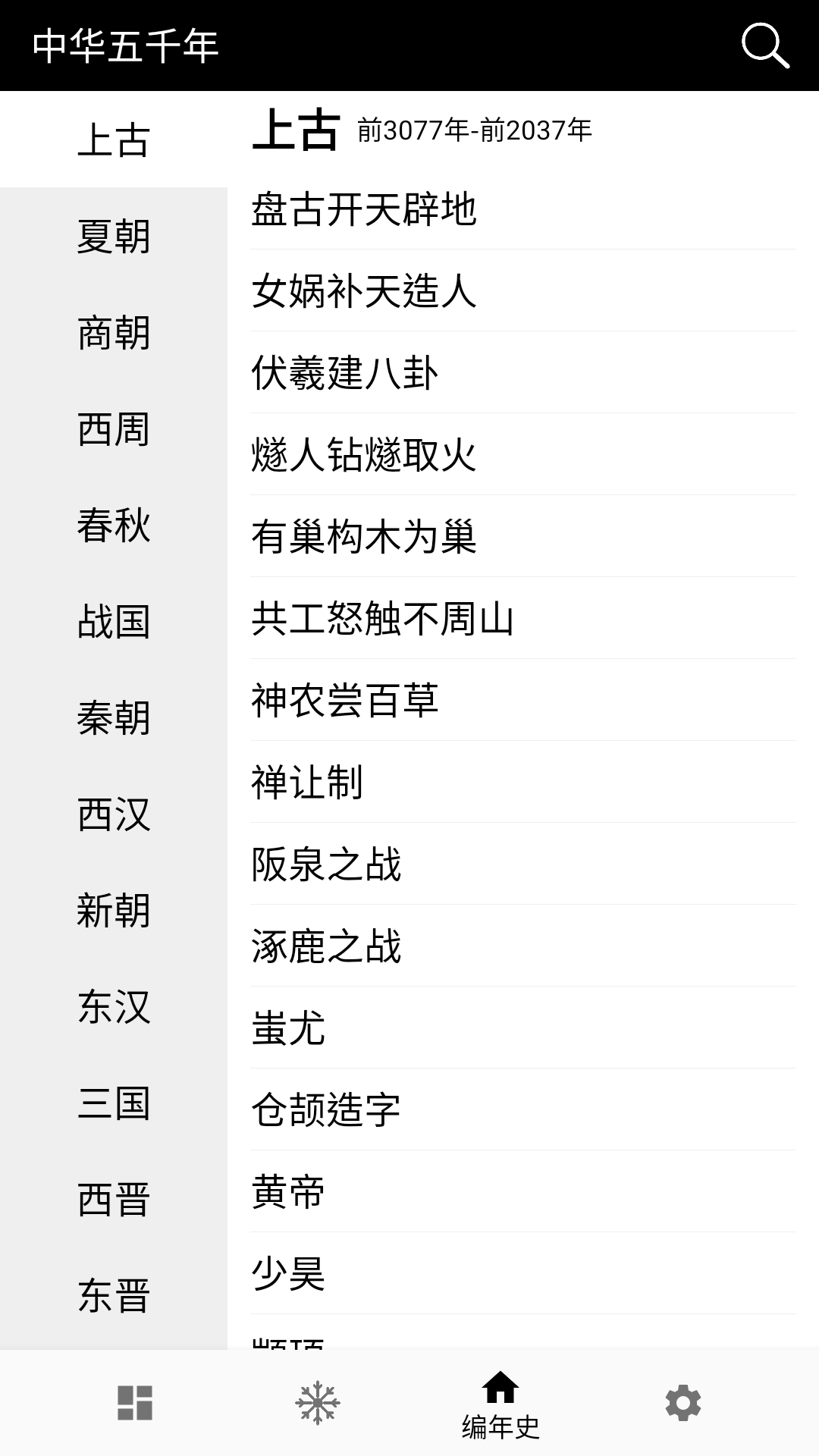
Task: Switch to the dashboard grid tab
Action: (135, 1403)
